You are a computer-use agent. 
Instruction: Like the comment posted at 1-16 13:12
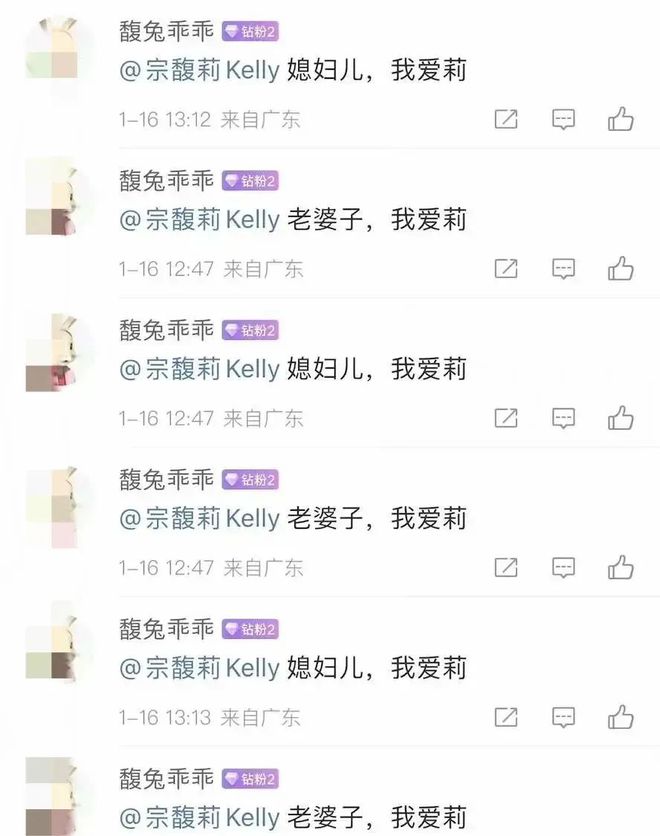(x=621, y=120)
